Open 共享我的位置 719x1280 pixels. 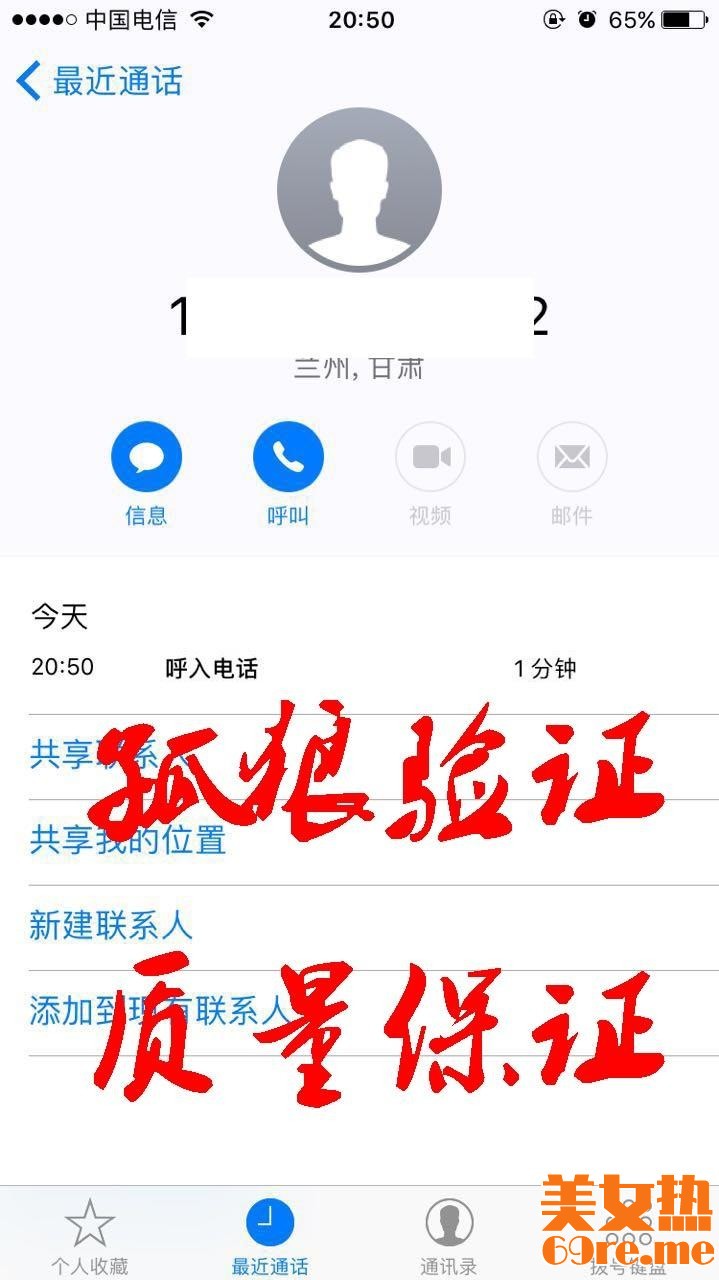(x=128, y=840)
